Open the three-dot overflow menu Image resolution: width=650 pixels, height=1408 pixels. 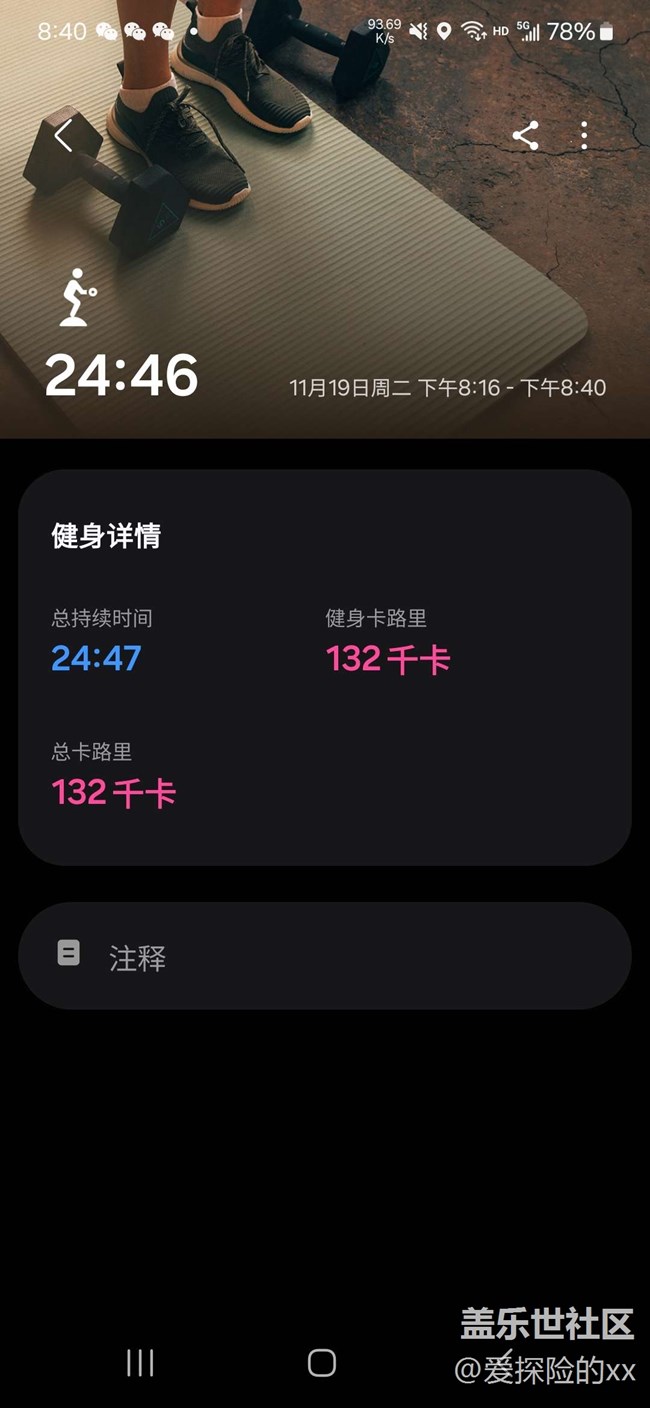pyautogui.click(x=584, y=136)
